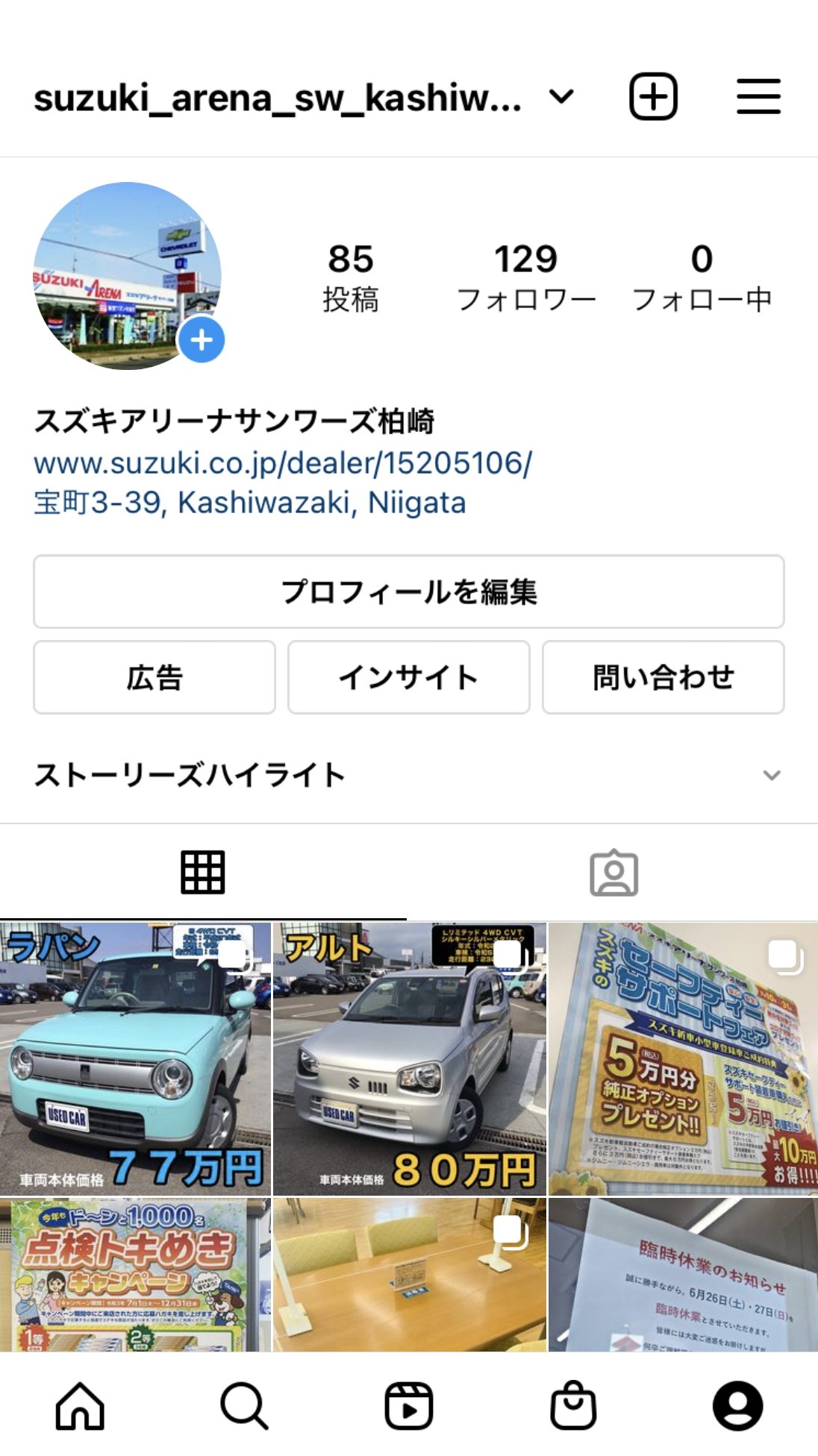Open the account switcher dropdown

[561, 97]
